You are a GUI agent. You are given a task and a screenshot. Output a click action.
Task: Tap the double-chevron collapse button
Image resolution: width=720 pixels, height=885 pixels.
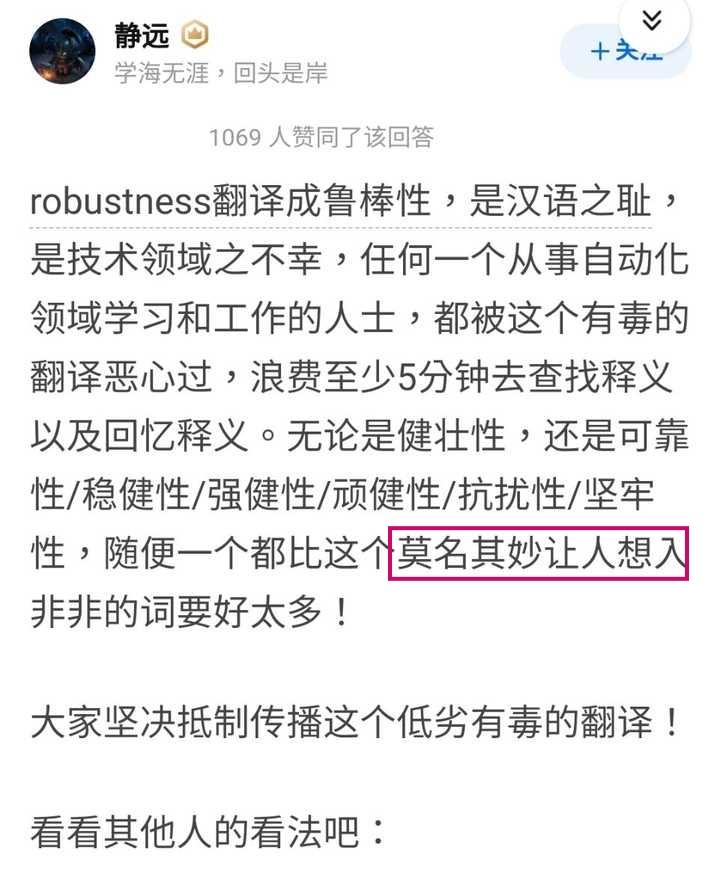pos(653,22)
